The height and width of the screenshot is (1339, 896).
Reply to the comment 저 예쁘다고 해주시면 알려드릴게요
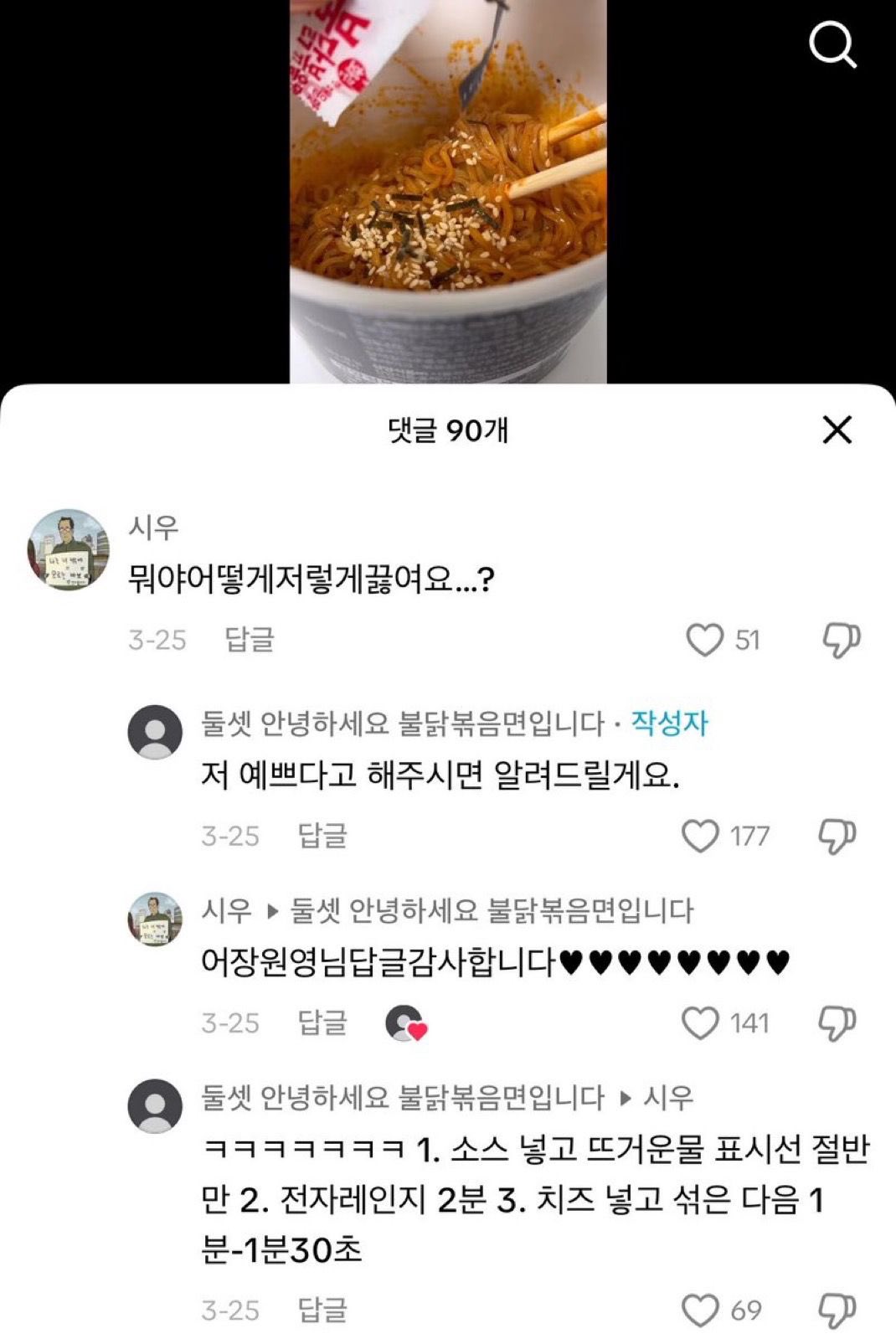click(x=322, y=836)
